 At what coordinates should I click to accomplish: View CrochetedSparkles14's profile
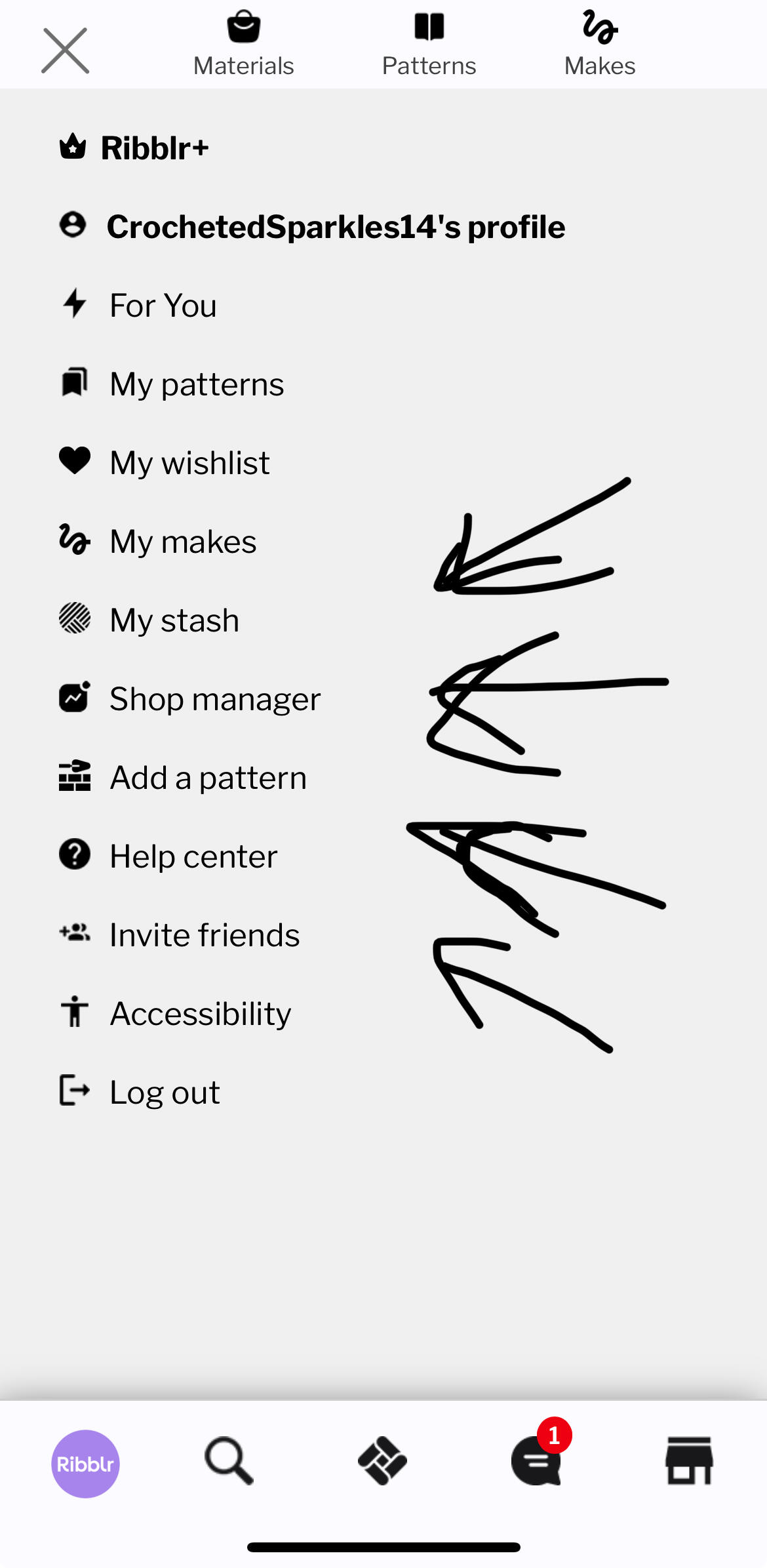pyautogui.click(x=312, y=227)
